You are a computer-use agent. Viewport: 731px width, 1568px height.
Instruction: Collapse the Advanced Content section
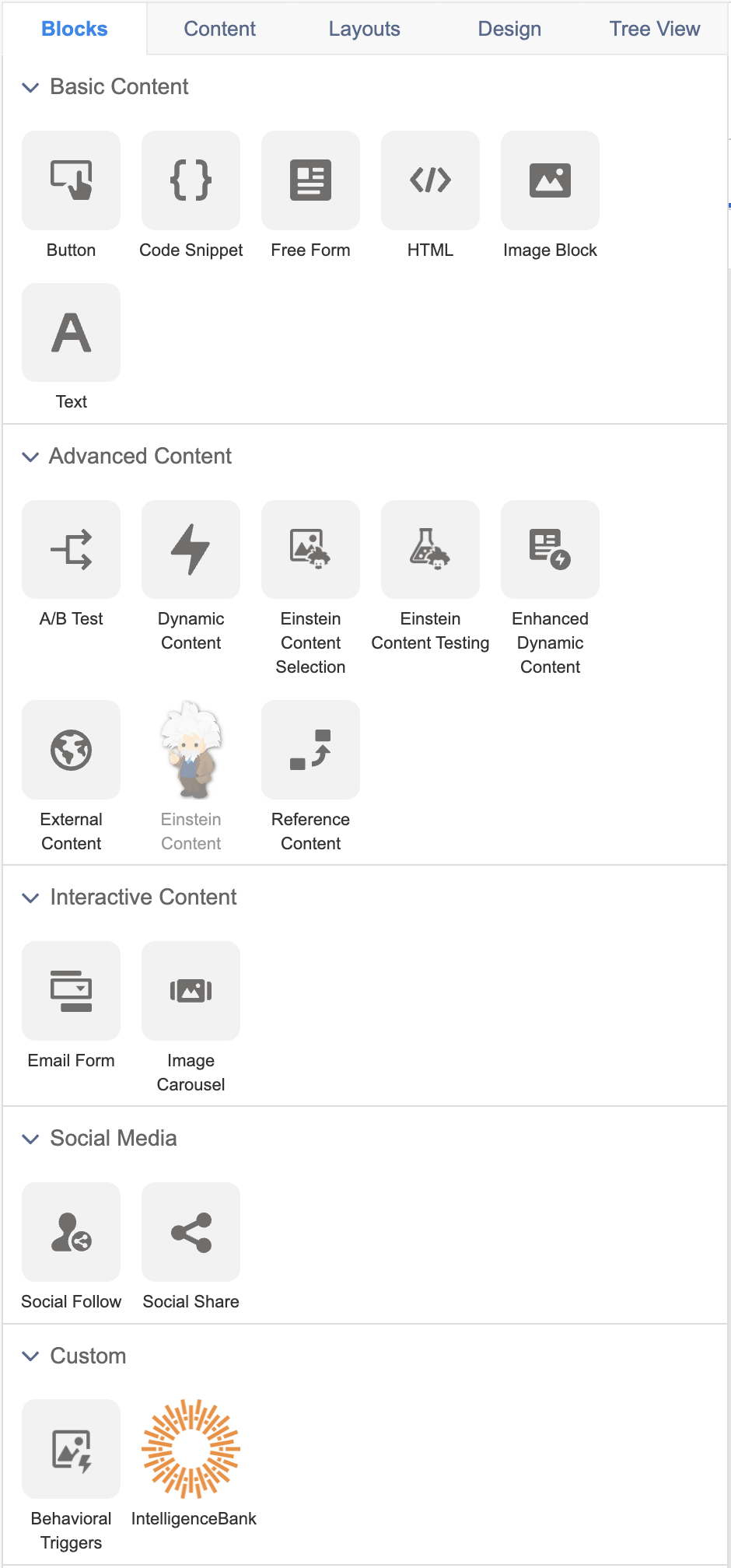click(30, 457)
